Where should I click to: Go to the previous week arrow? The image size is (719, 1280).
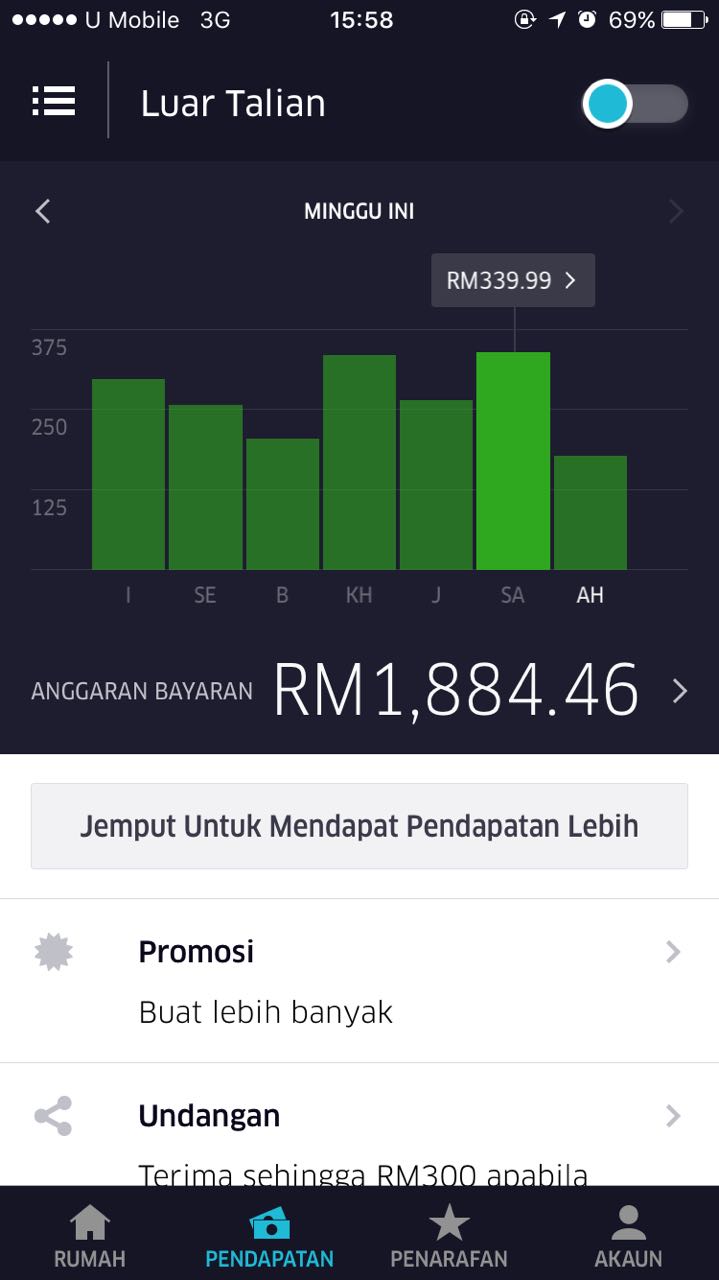coord(42,211)
